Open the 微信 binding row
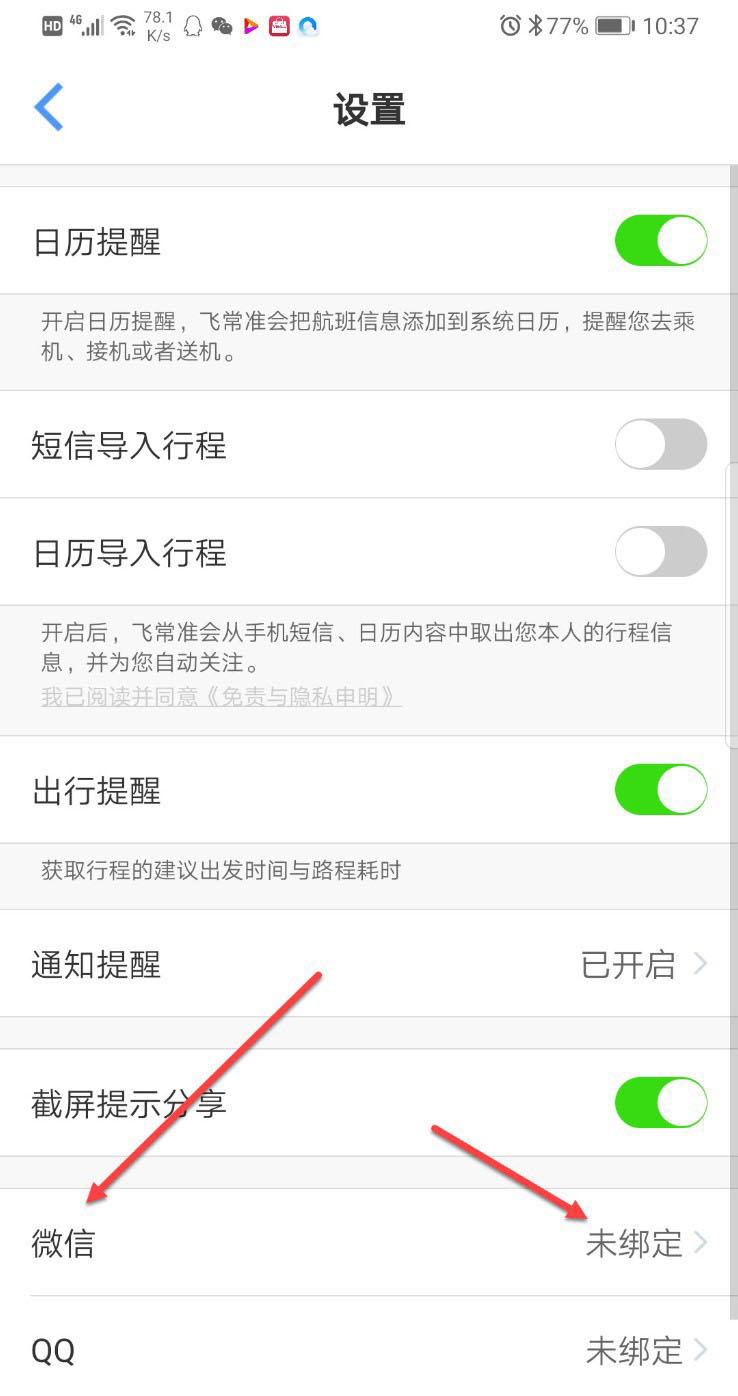The height and width of the screenshot is (1396, 738). click(x=369, y=1243)
